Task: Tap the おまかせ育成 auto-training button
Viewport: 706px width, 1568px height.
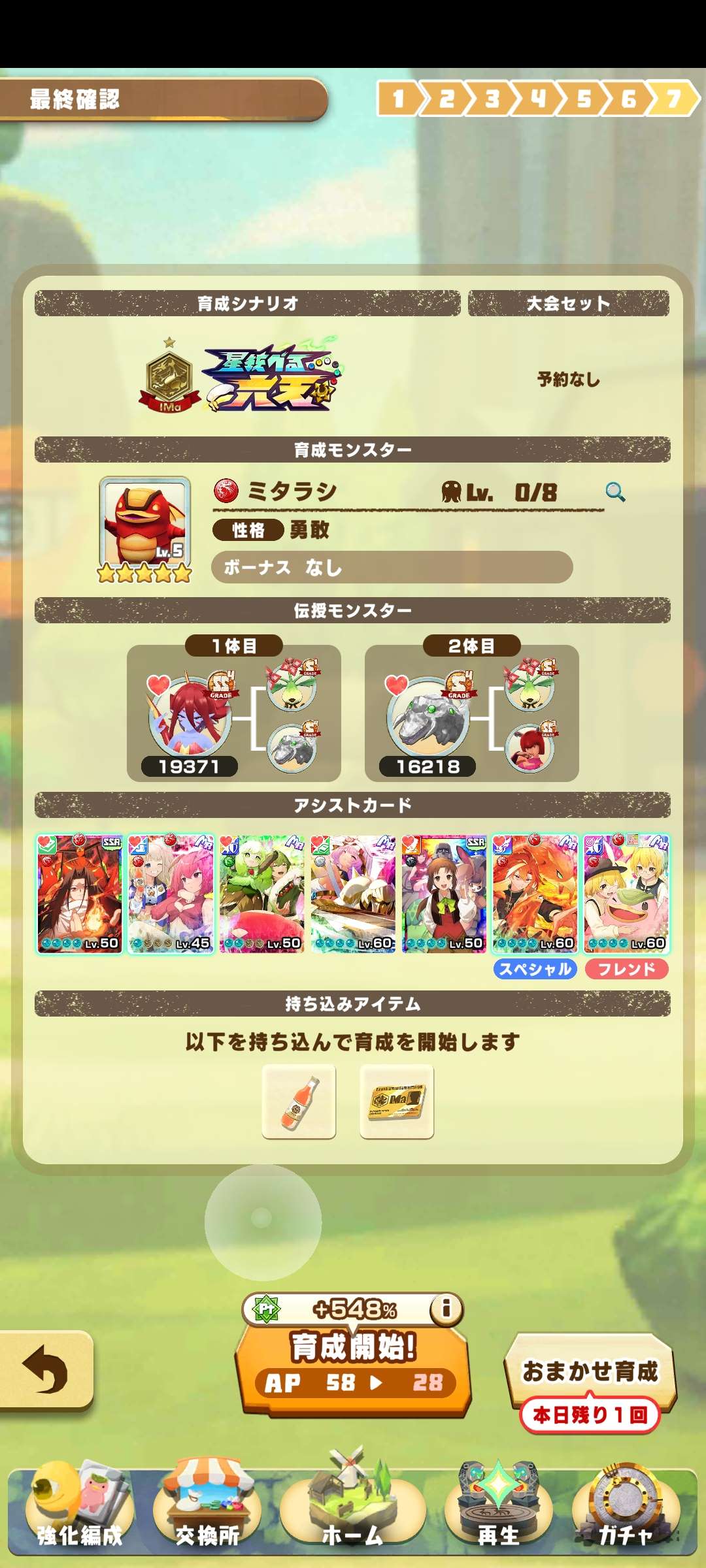Action: 590,1371
